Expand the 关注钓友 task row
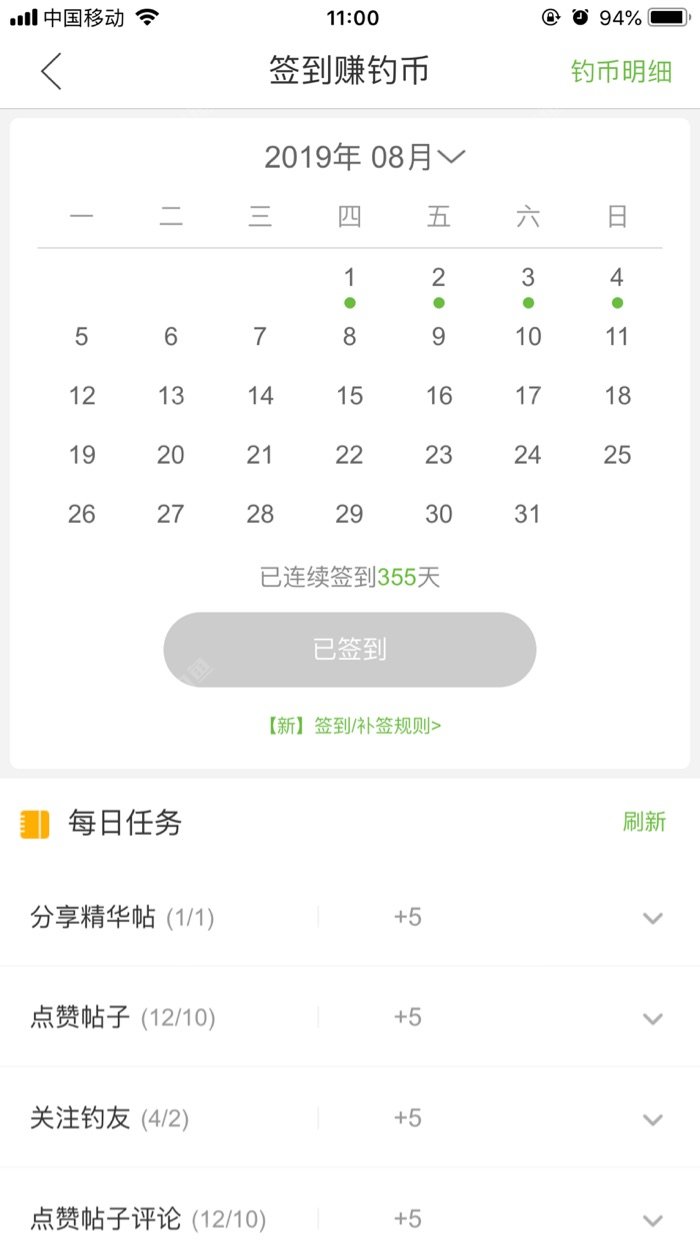 [x=653, y=1119]
